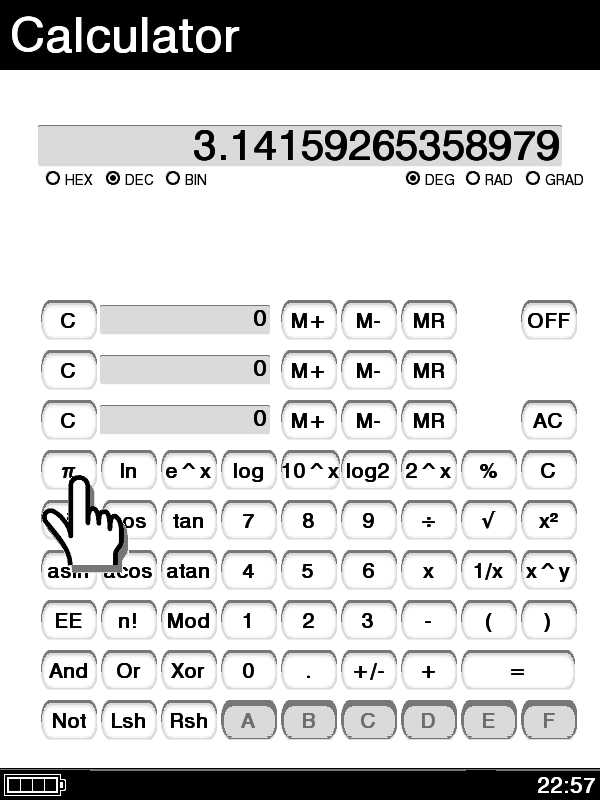
Task: Tap the percent key
Action: pos(488,471)
